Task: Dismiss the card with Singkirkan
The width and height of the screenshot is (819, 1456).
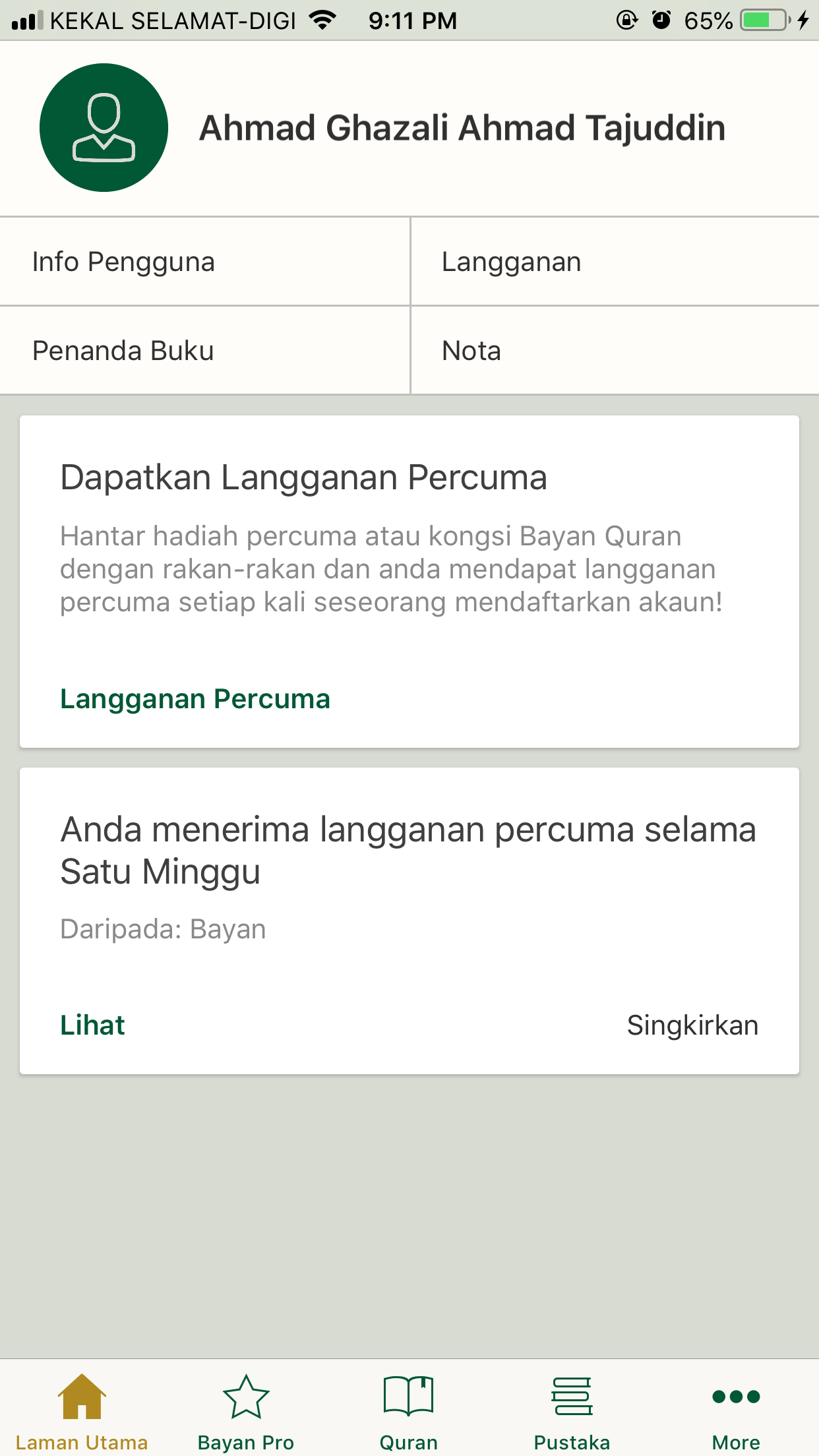Action: [692, 1025]
